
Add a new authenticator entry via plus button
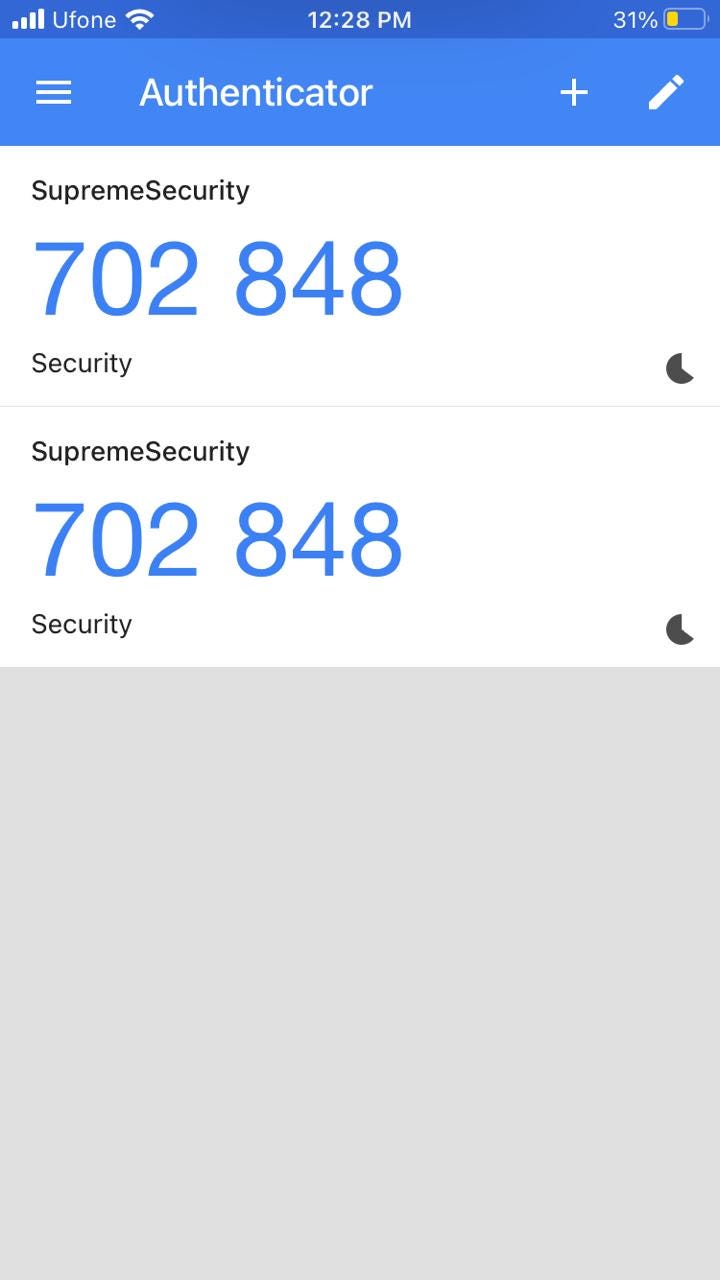click(574, 92)
